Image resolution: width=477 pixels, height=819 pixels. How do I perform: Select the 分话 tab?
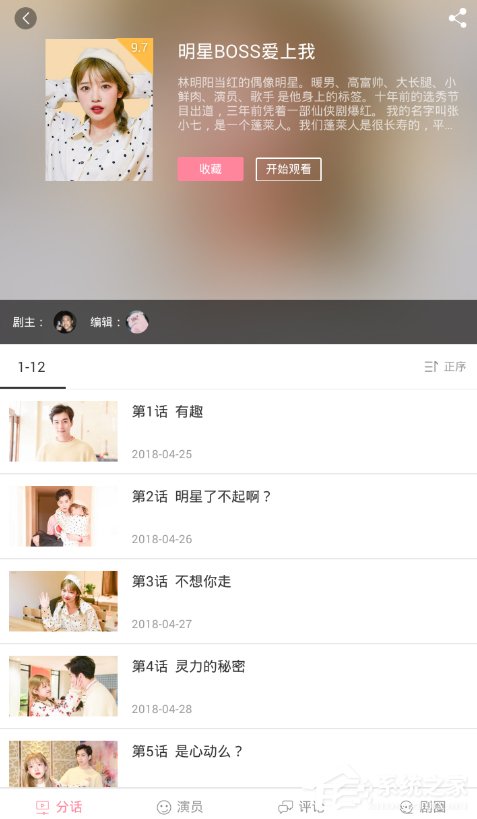click(59, 806)
